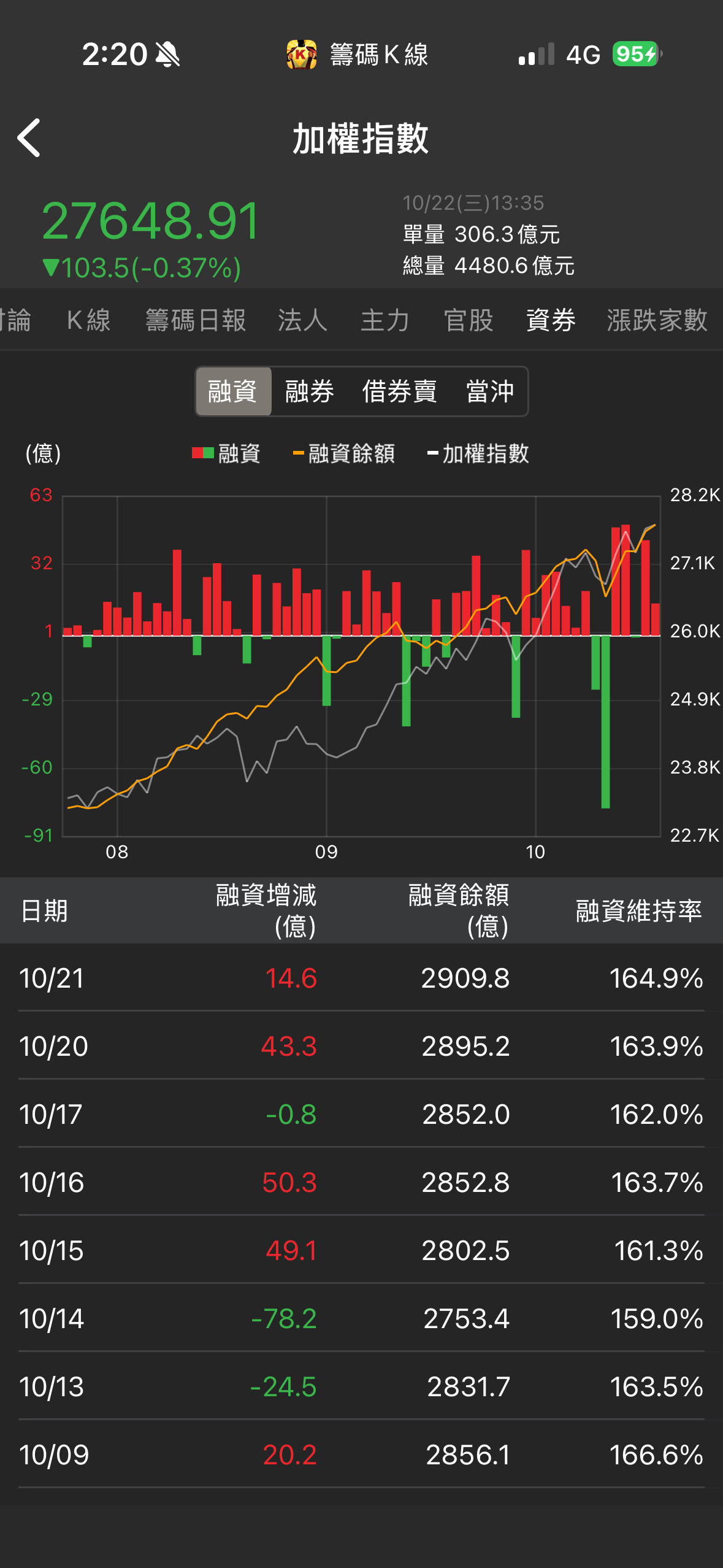This screenshot has width=723, height=1568.
Task: Switch to the 當沖 segment
Action: 489,391
